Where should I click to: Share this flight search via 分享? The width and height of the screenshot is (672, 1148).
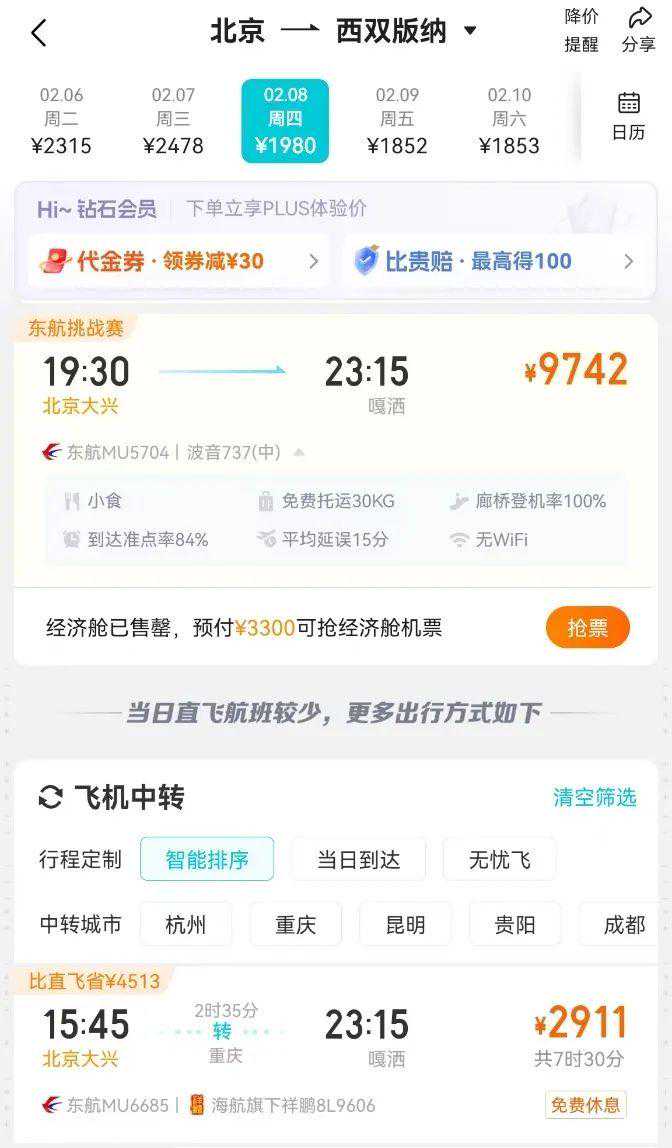(638, 31)
